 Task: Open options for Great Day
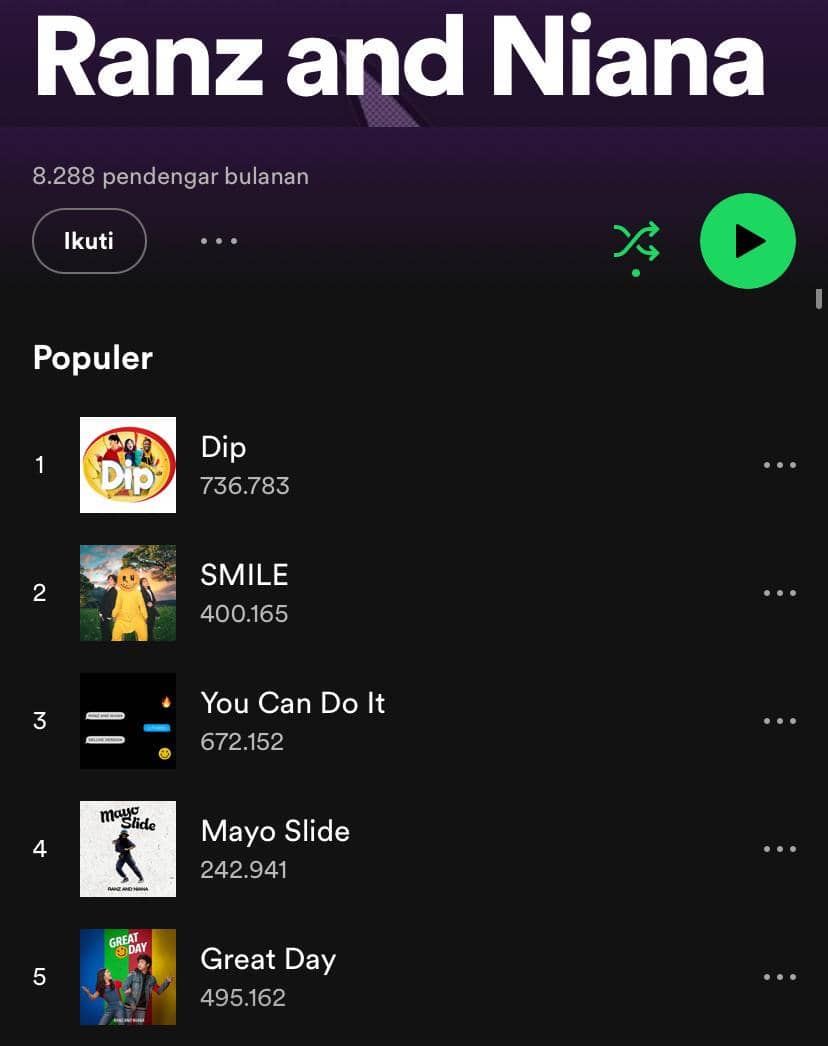pos(780,976)
